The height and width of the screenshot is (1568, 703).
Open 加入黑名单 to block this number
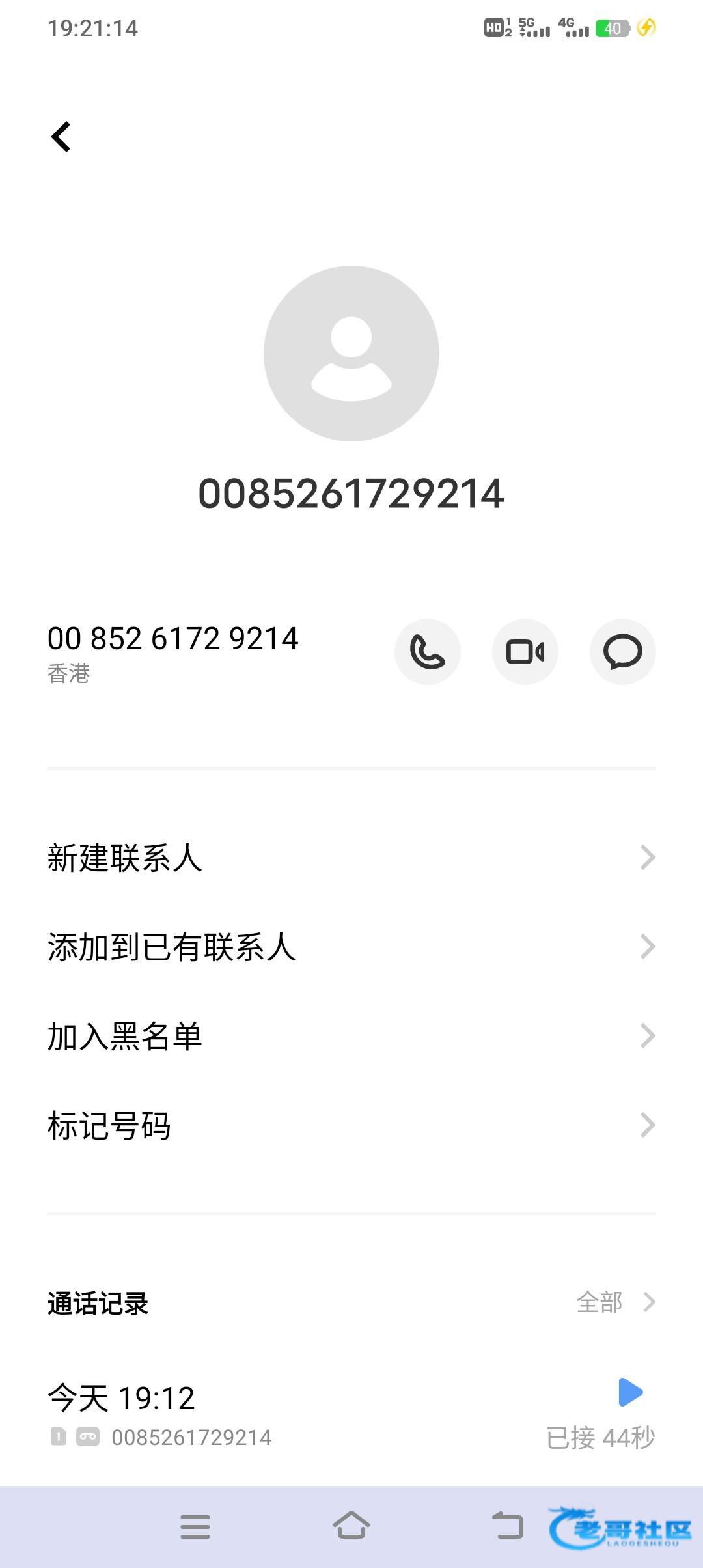351,1036
